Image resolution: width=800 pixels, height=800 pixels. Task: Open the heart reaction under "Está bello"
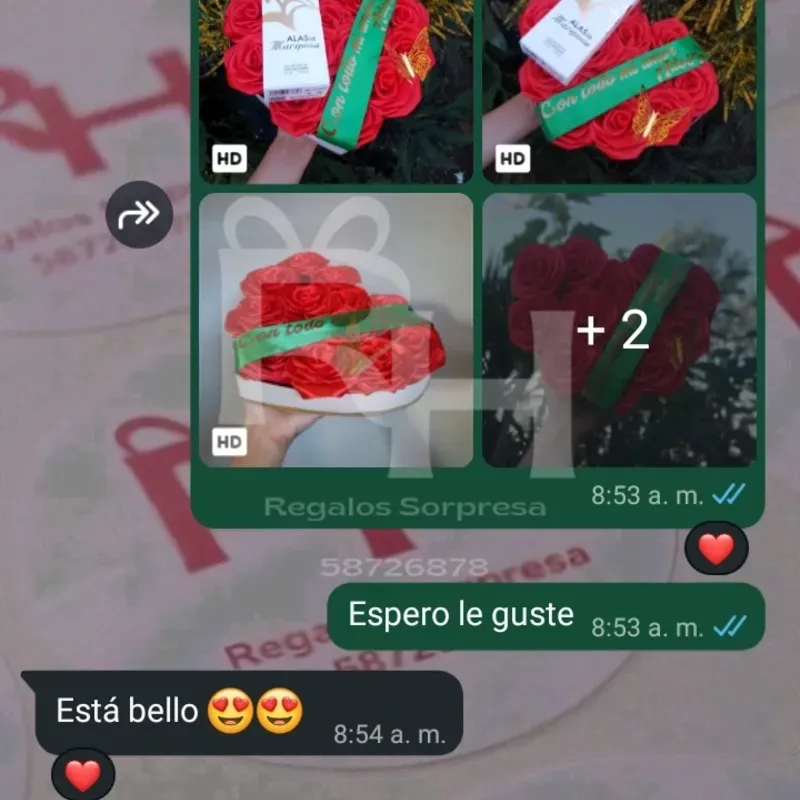click(83, 775)
